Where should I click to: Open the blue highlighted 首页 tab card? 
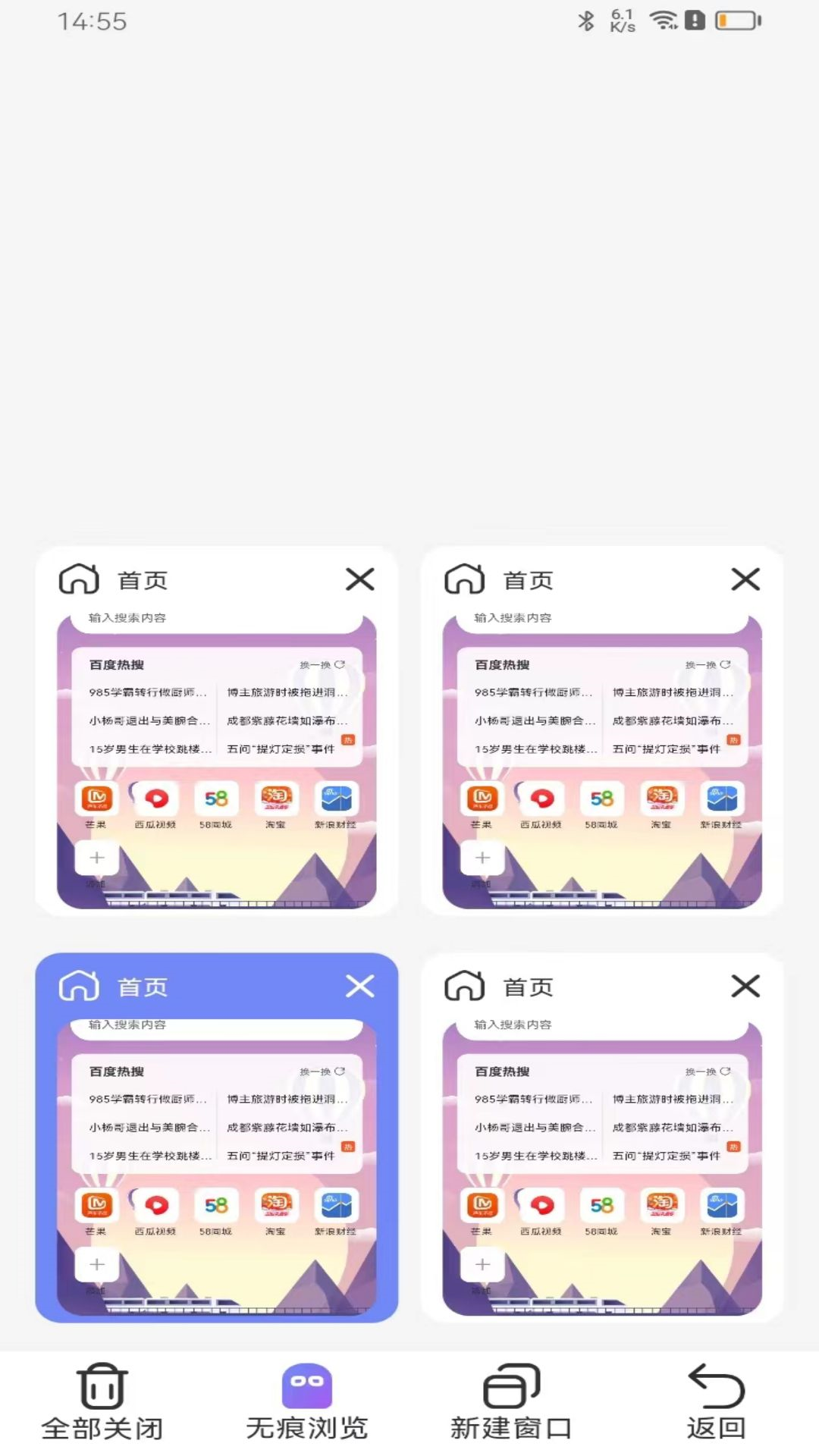coord(216,1168)
